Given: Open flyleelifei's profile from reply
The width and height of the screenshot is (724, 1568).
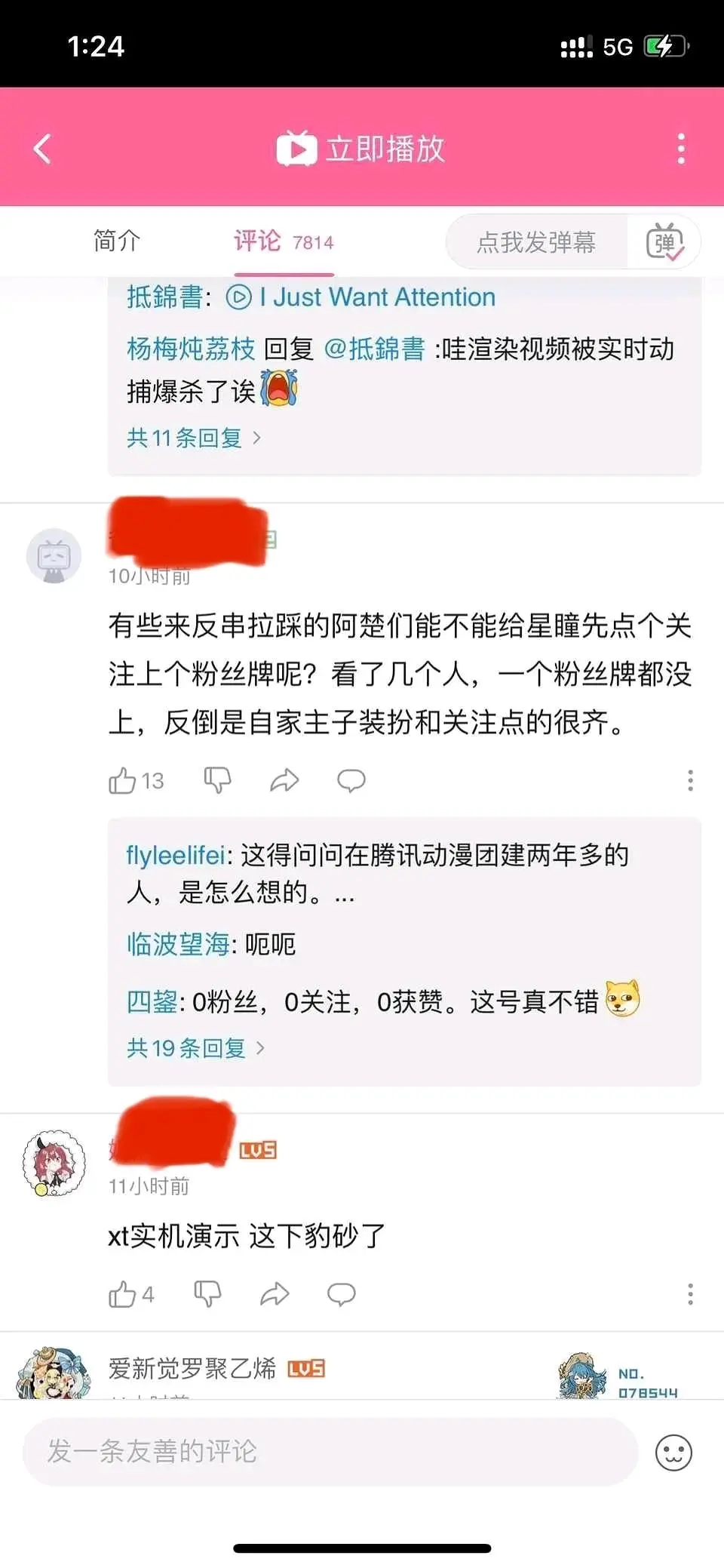Looking at the screenshot, I should click(x=175, y=856).
